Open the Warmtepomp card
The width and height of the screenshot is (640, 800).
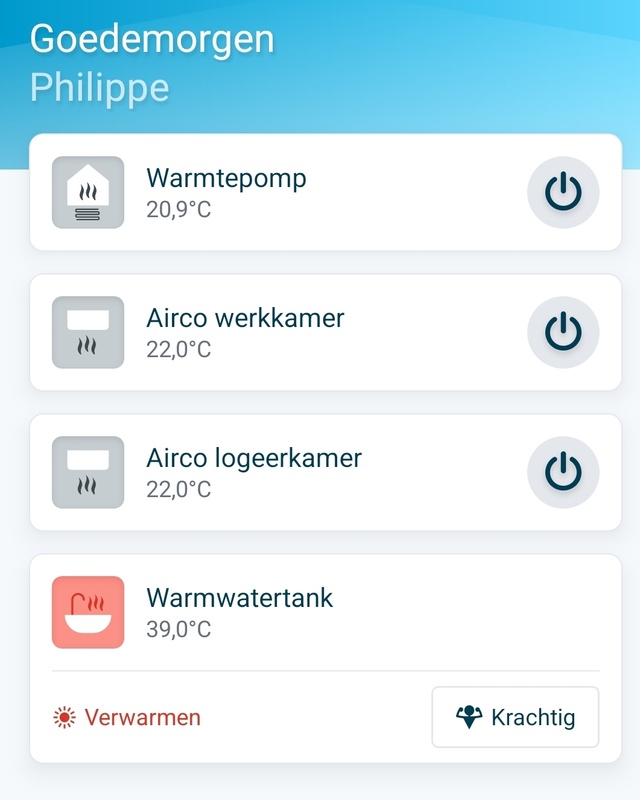300,193
